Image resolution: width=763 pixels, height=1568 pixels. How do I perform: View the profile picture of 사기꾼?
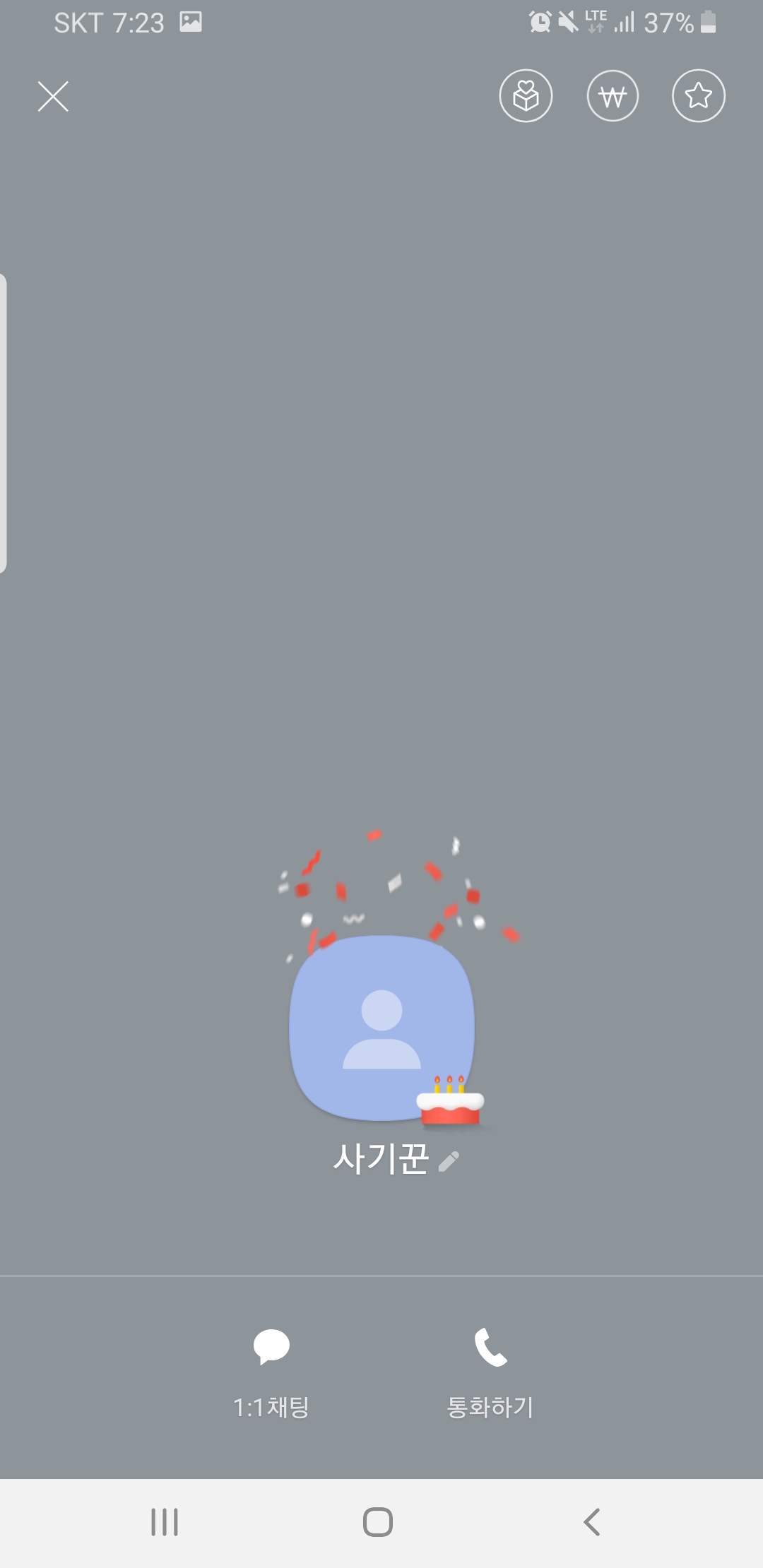pos(381,1028)
